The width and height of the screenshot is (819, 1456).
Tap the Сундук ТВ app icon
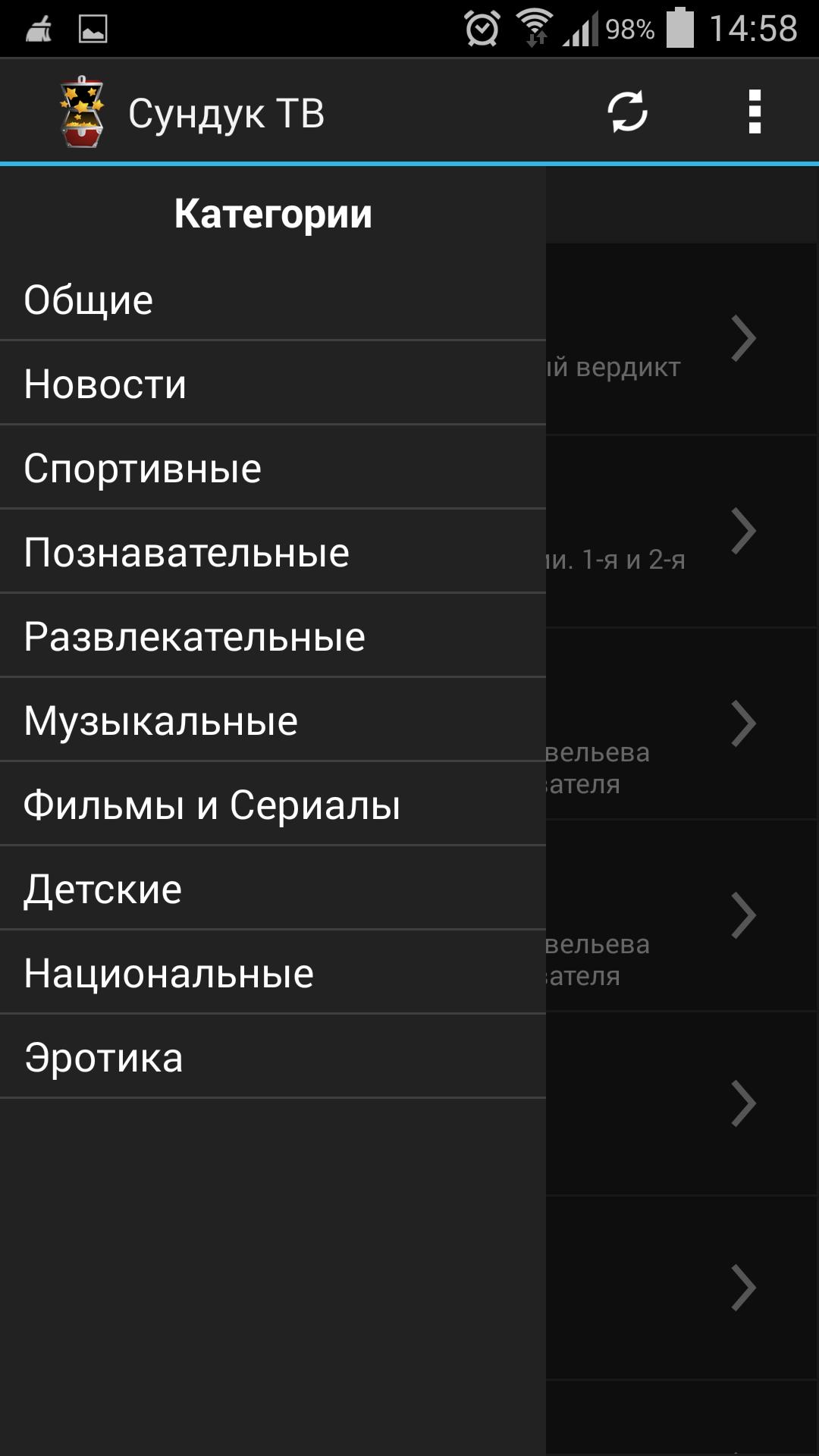(x=81, y=112)
